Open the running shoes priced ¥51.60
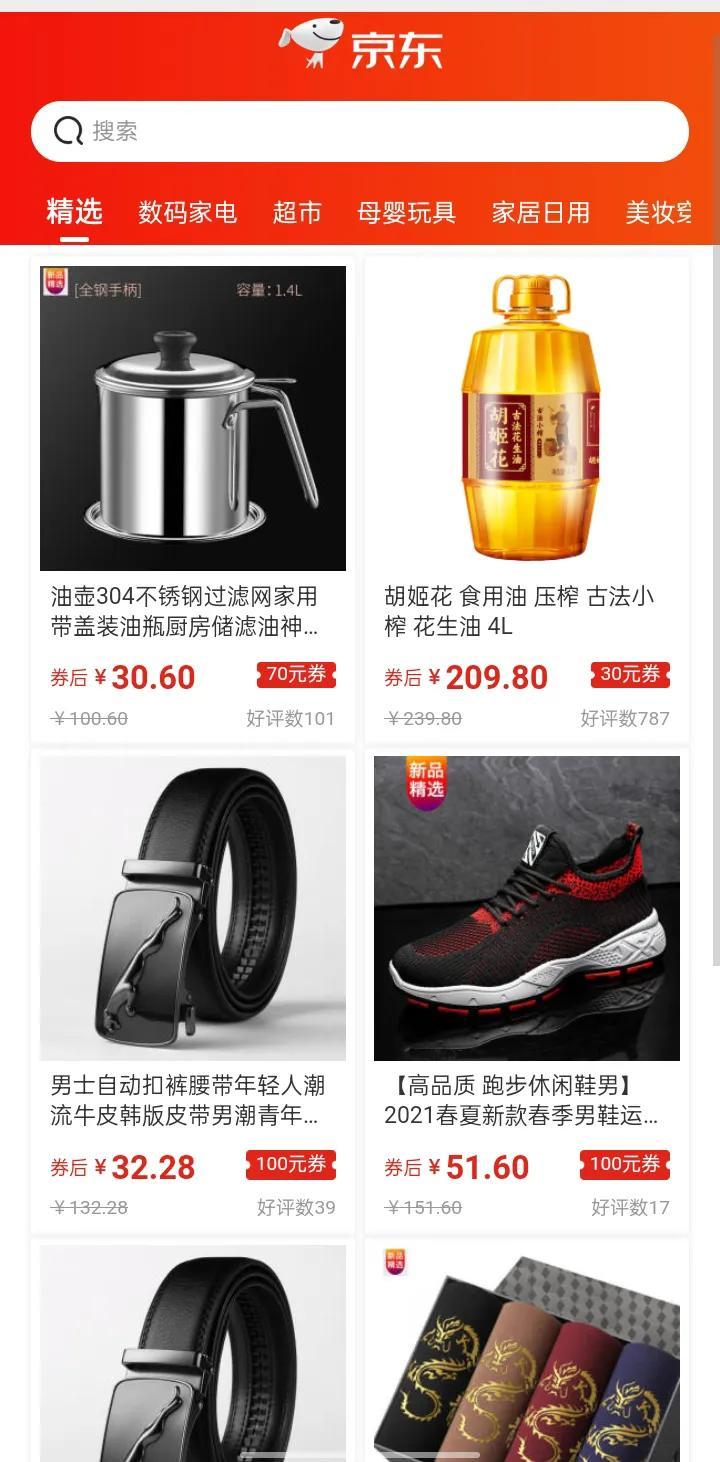This screenshot has width=720, height=1462. [x=527, y=908]
